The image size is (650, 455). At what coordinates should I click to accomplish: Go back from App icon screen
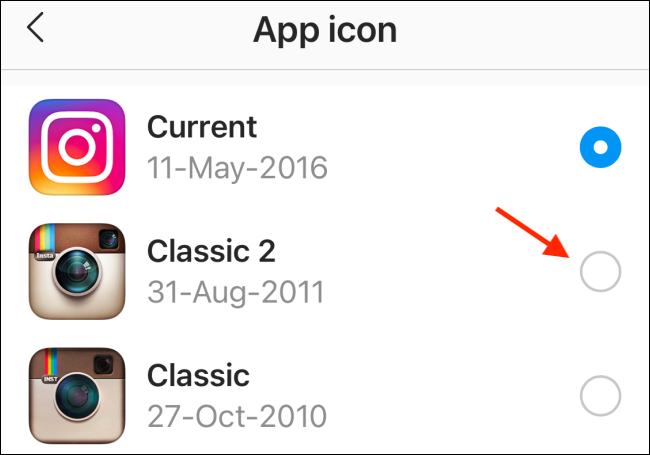pyautogui.click(x=36, y=30)
